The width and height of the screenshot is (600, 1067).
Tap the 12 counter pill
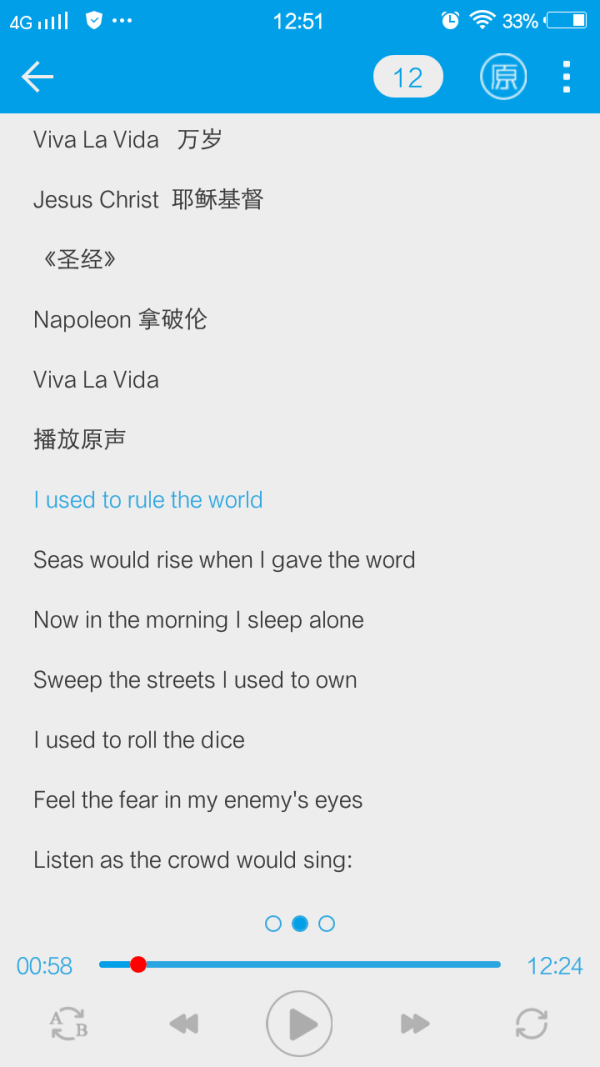[x=408, y=77]
